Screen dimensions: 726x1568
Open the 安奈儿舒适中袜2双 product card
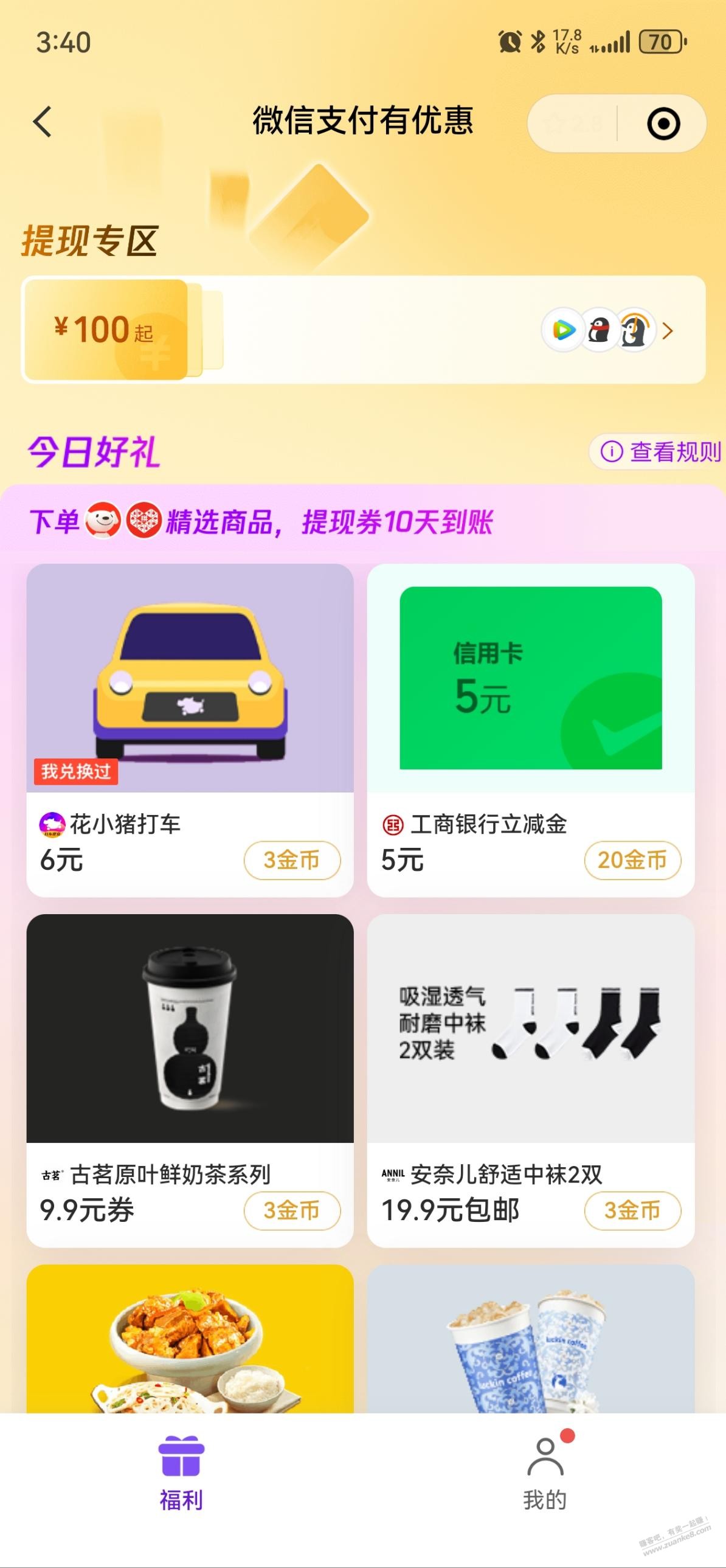(531, 1080)
